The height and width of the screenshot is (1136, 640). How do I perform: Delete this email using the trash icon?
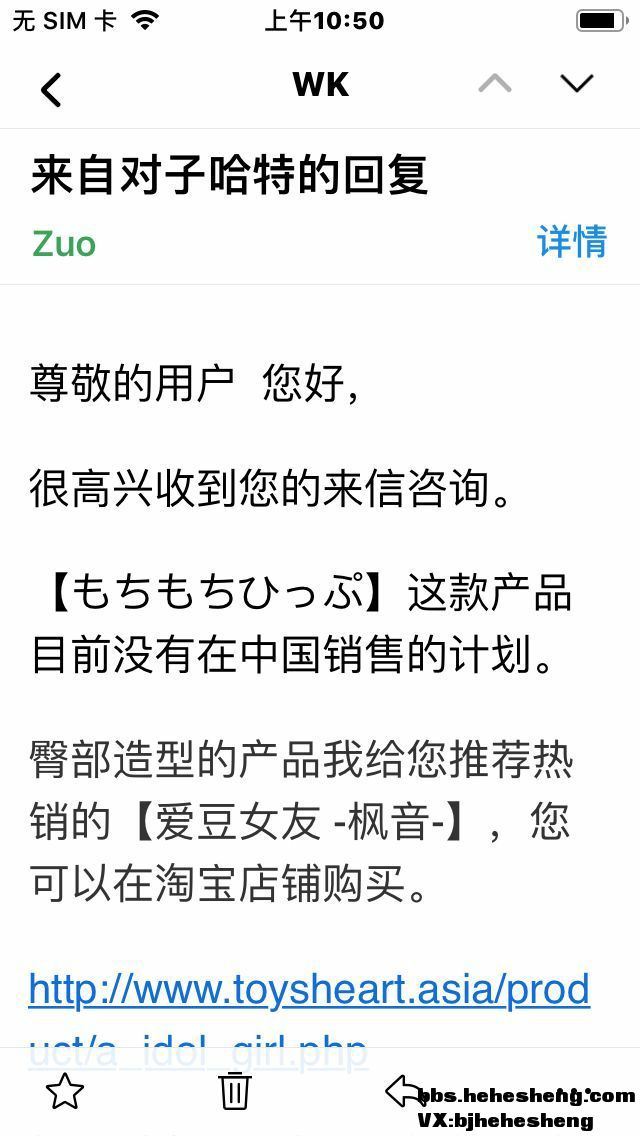[235, 1090]
